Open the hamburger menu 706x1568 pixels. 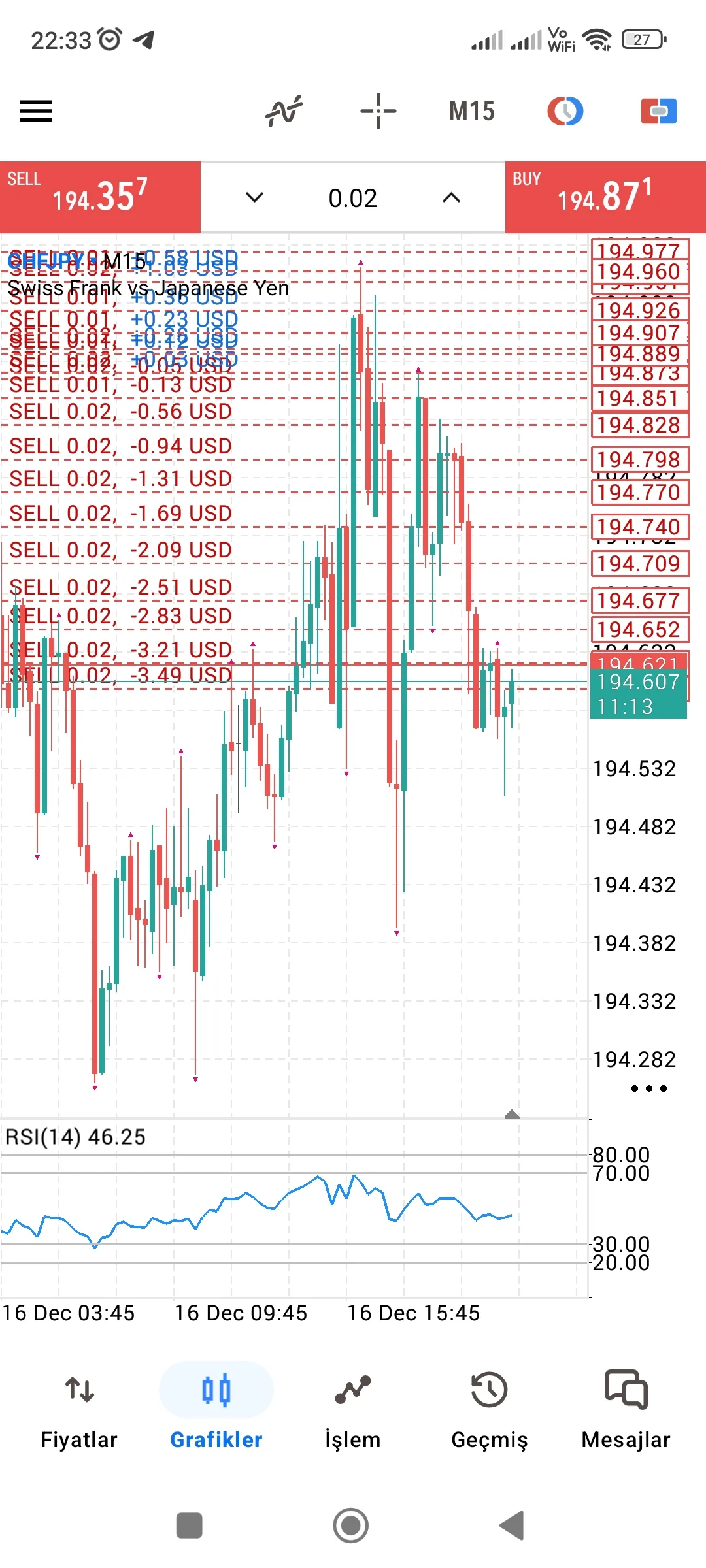click(x=36, y=111)
